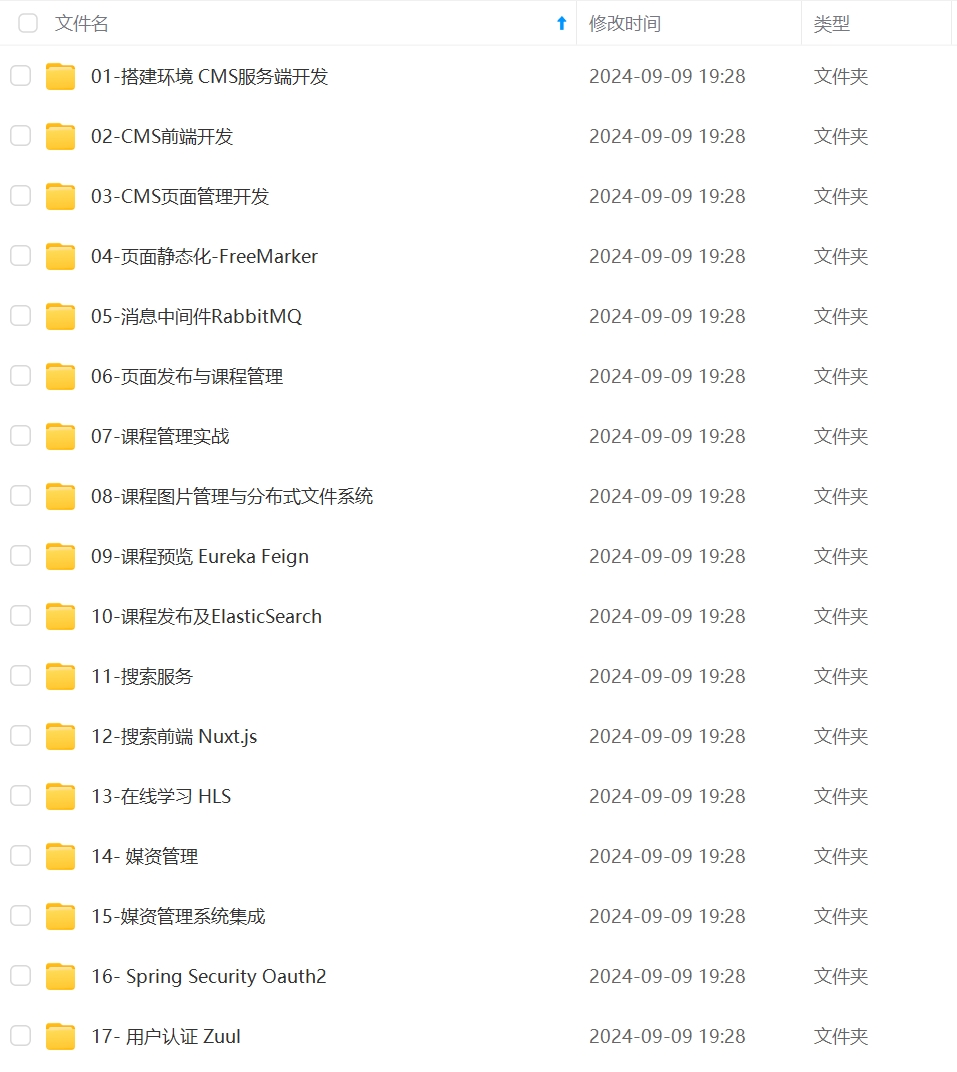
Task: Open folder 09-课程预览 Eureka Feign
Action: (x=200, y=556)
